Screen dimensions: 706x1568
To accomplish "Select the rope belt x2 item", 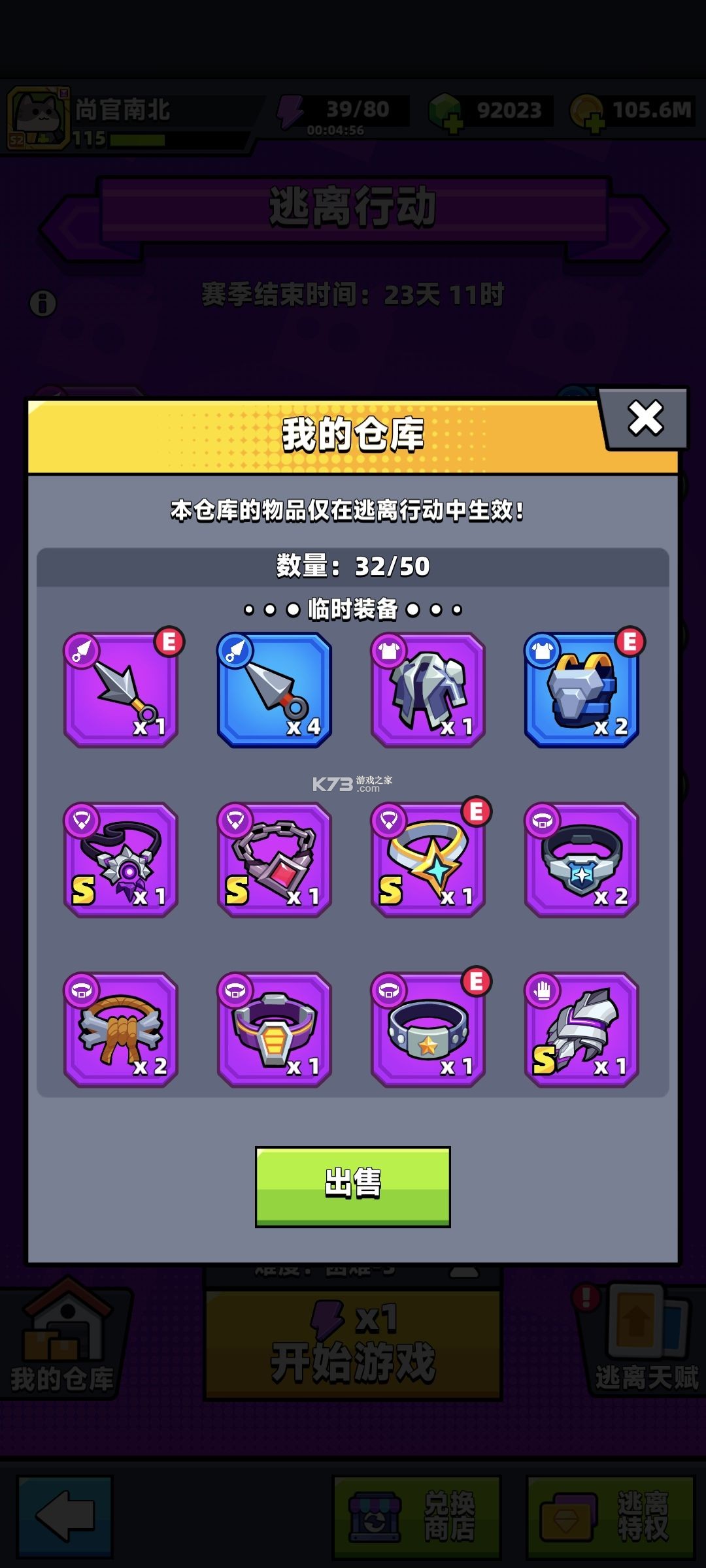I will pyautogui.click(x=123, y=1032).
